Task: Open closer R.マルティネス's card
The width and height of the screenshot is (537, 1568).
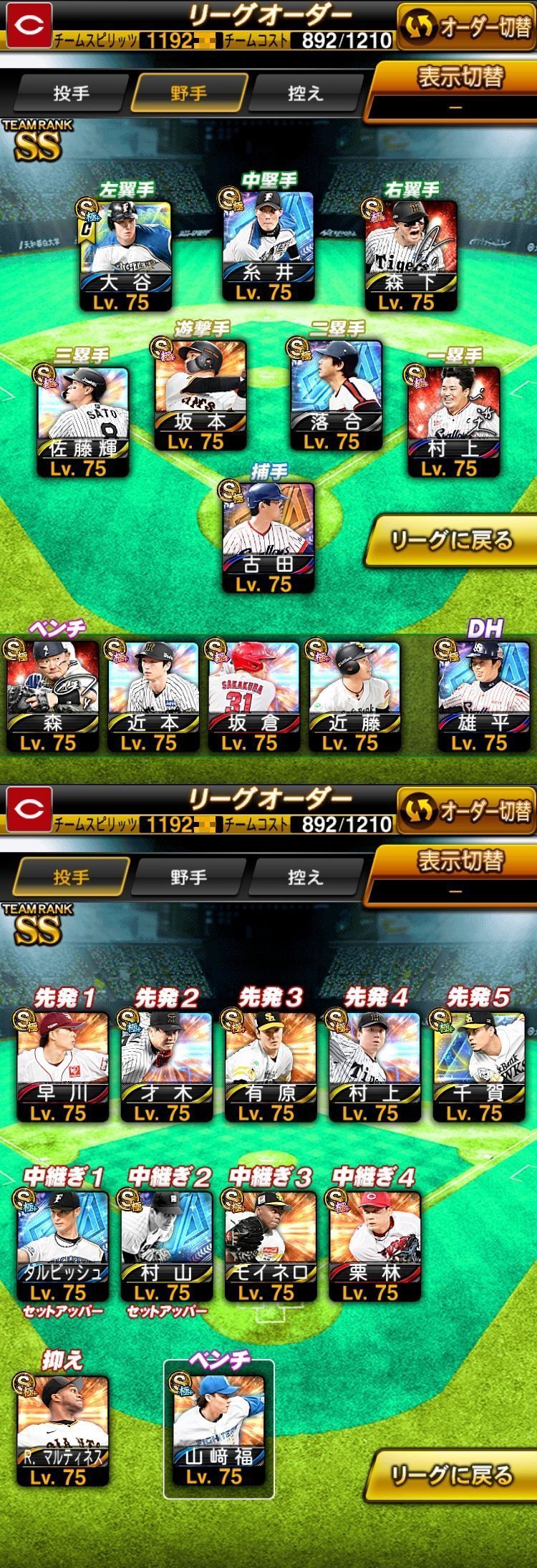Action: [x=62, y=1421]
